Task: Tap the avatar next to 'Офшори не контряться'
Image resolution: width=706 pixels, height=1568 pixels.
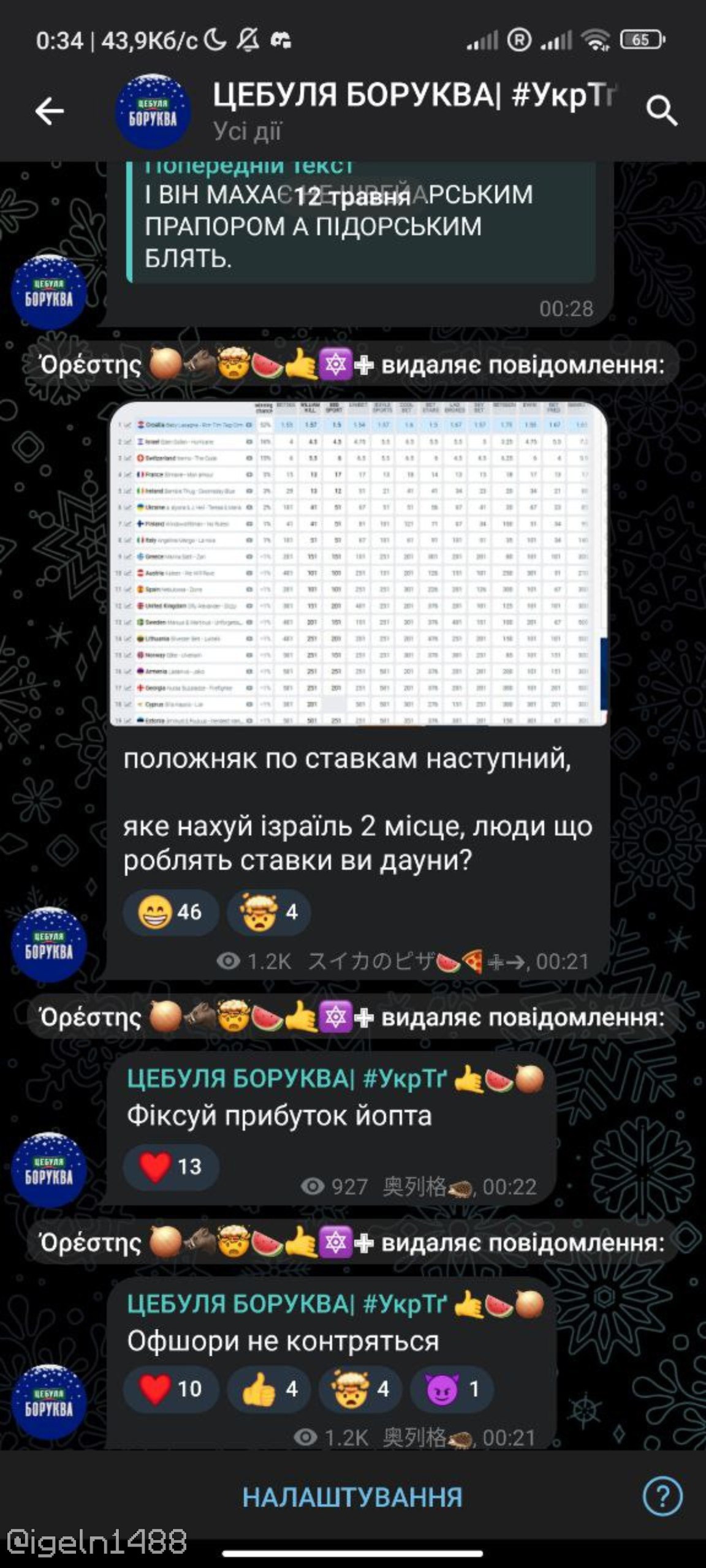Action: point(49,1403)
